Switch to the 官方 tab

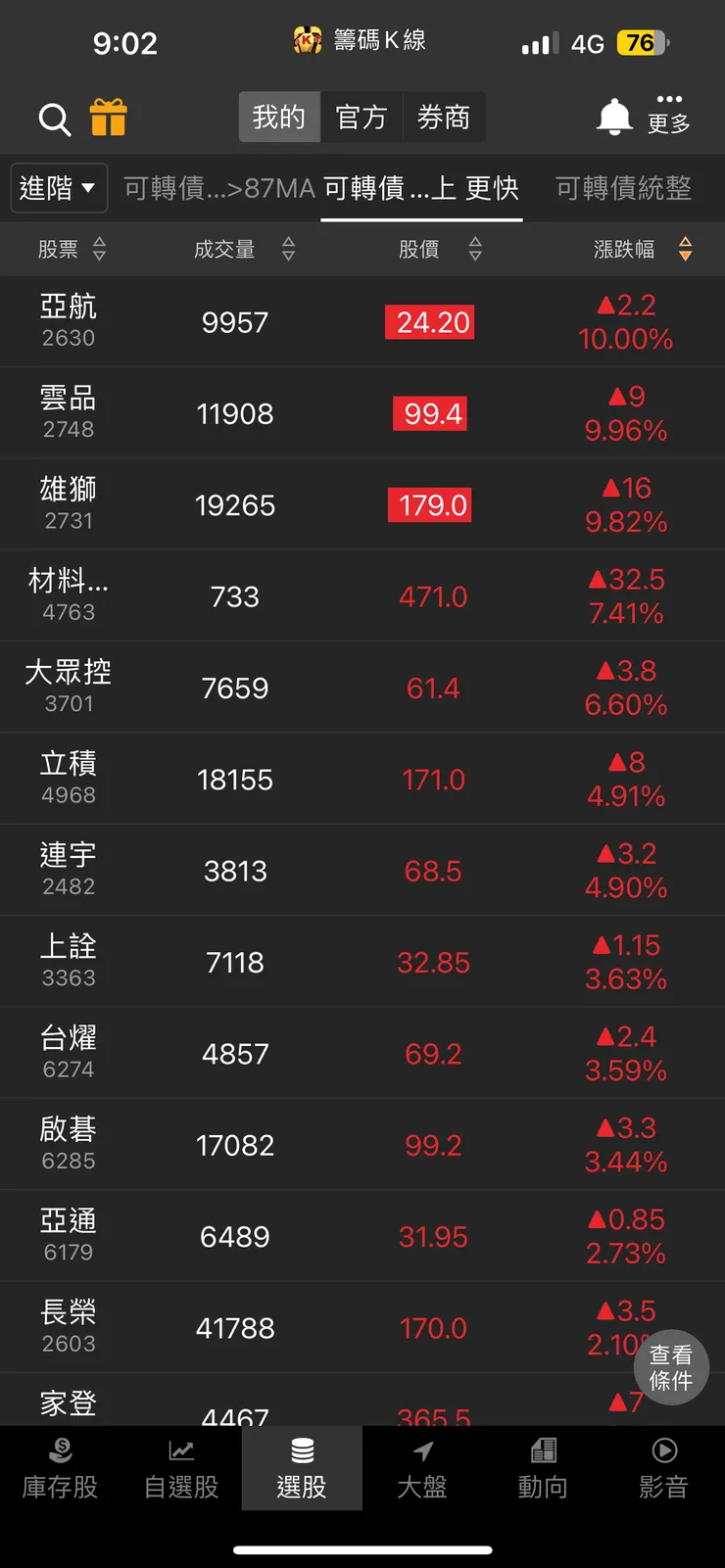(362, 117)
